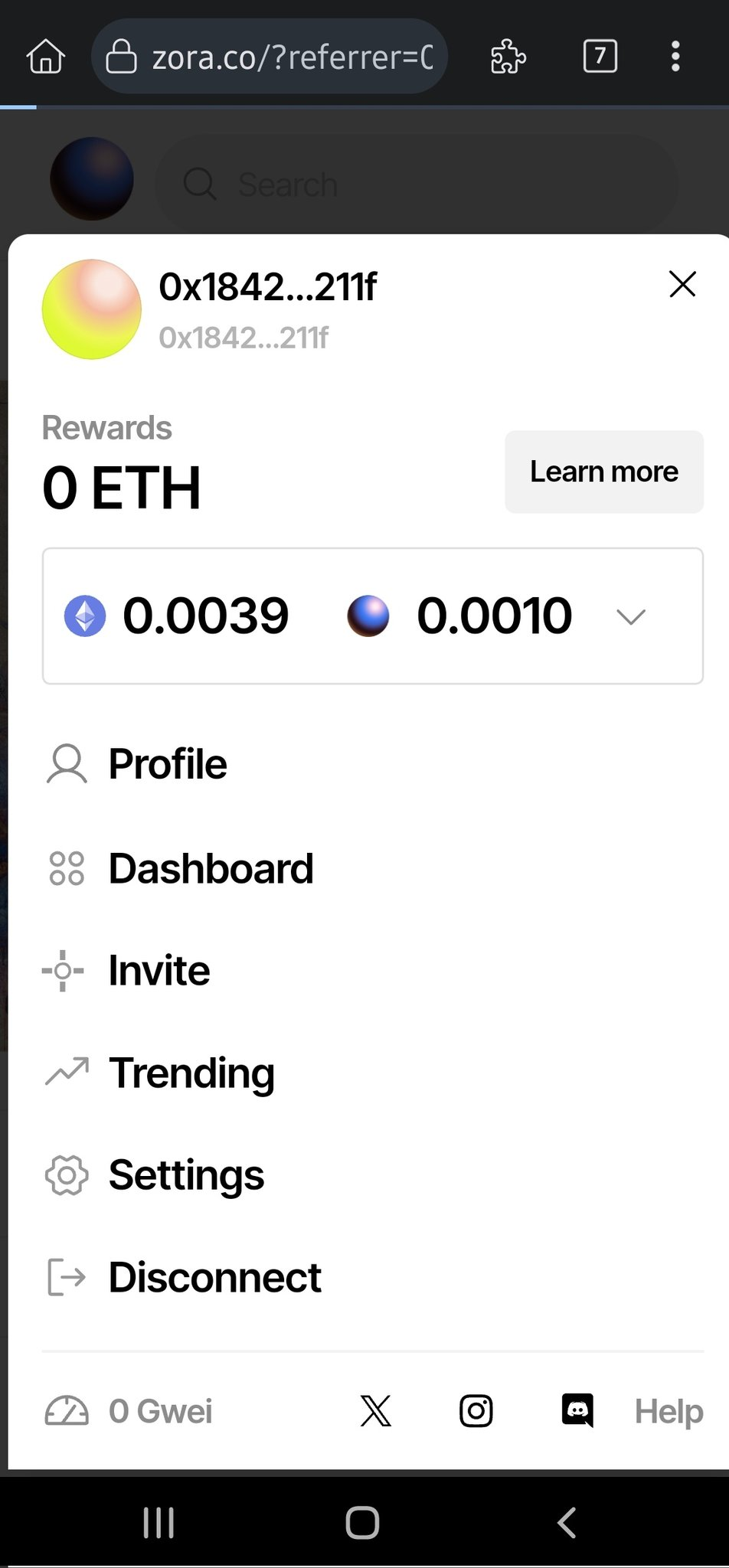Open the browser overflow menu
The height and width of the screenshot is (1568, 729).
coord(675,56)
